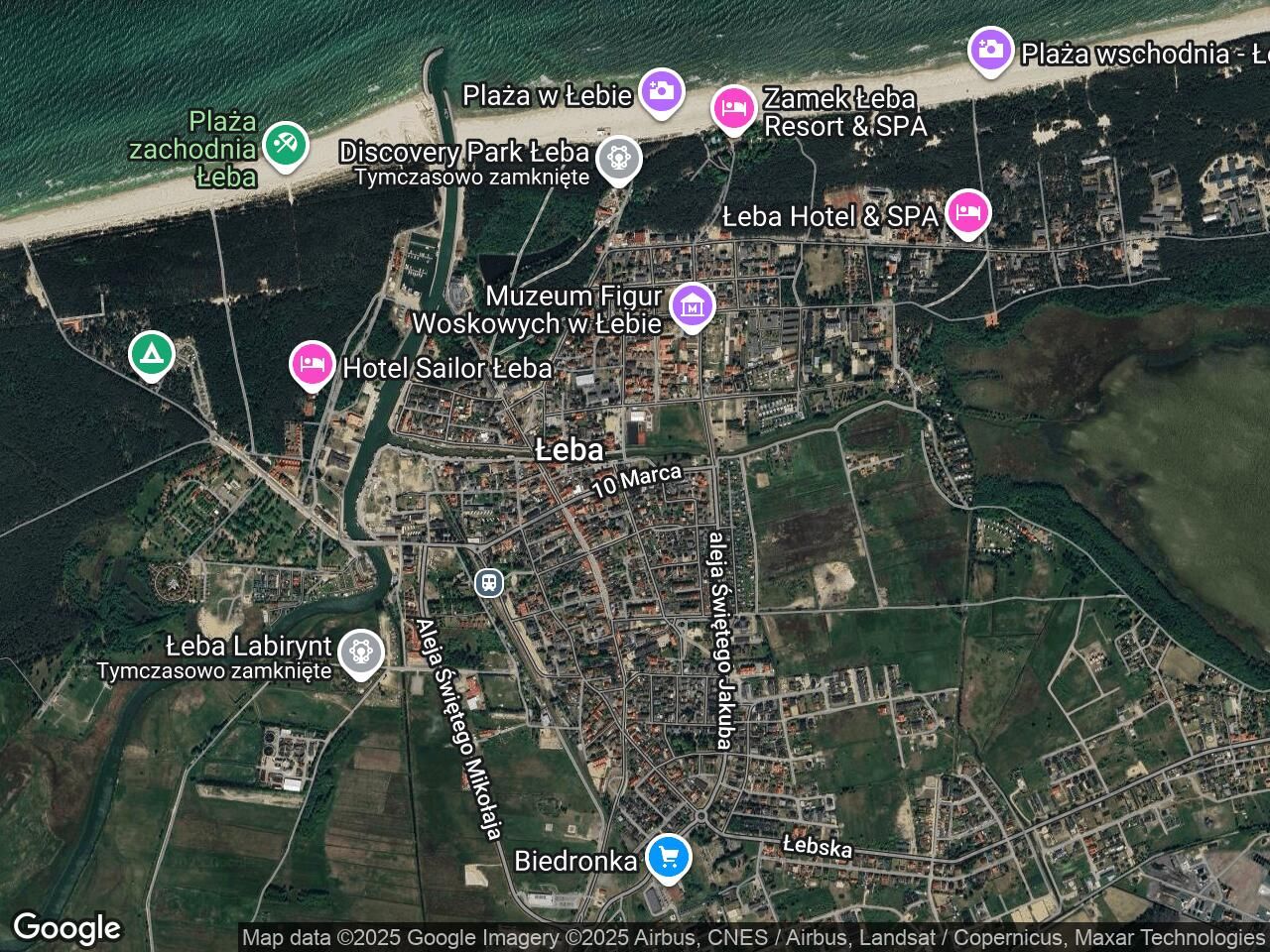Tap the Hotel Sailor Łeba pin
Viewport: 1270px width, 952px height.
coord(313,364)
